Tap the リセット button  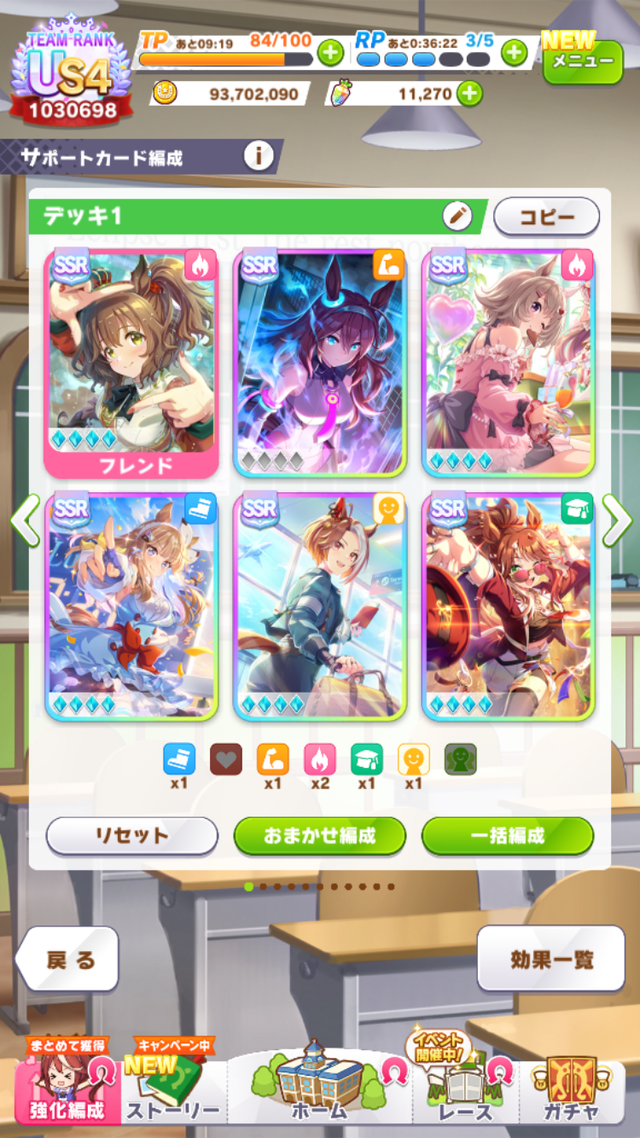point(131,835)
